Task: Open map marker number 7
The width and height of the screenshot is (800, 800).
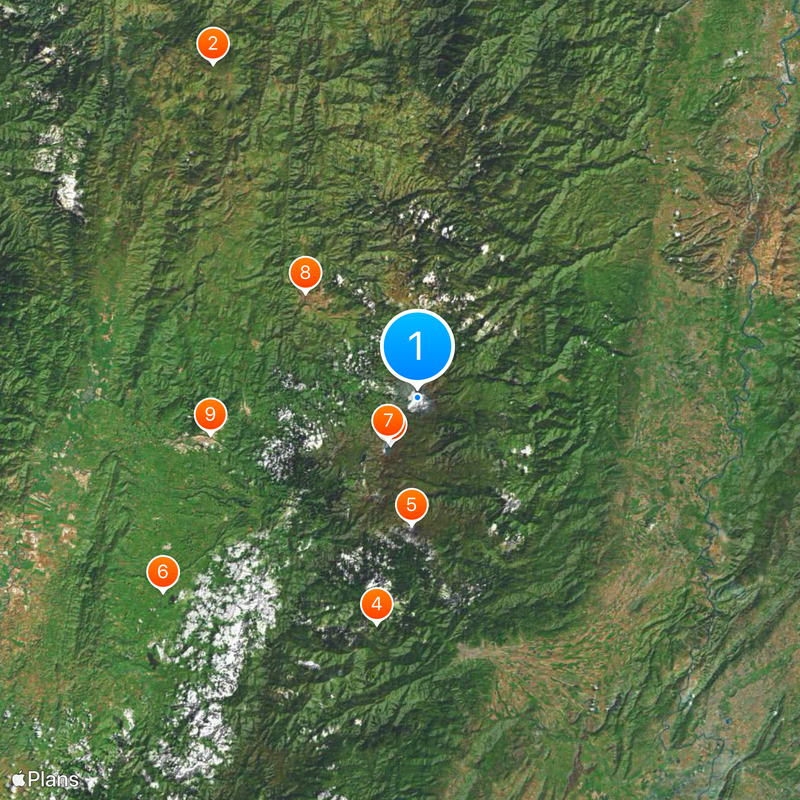Action: tap(387, 421)
